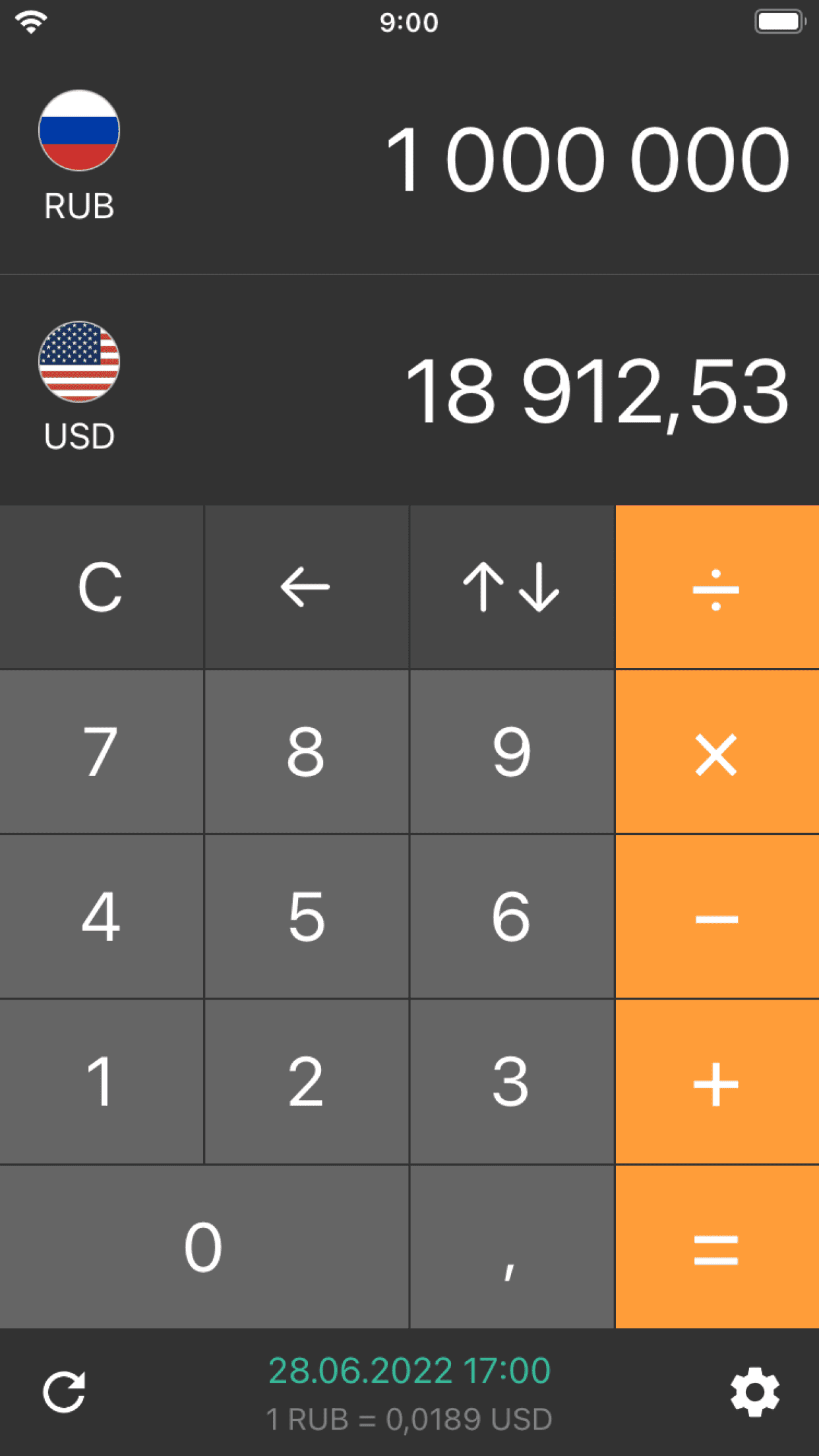Select the divide operator

pos(717,587)
